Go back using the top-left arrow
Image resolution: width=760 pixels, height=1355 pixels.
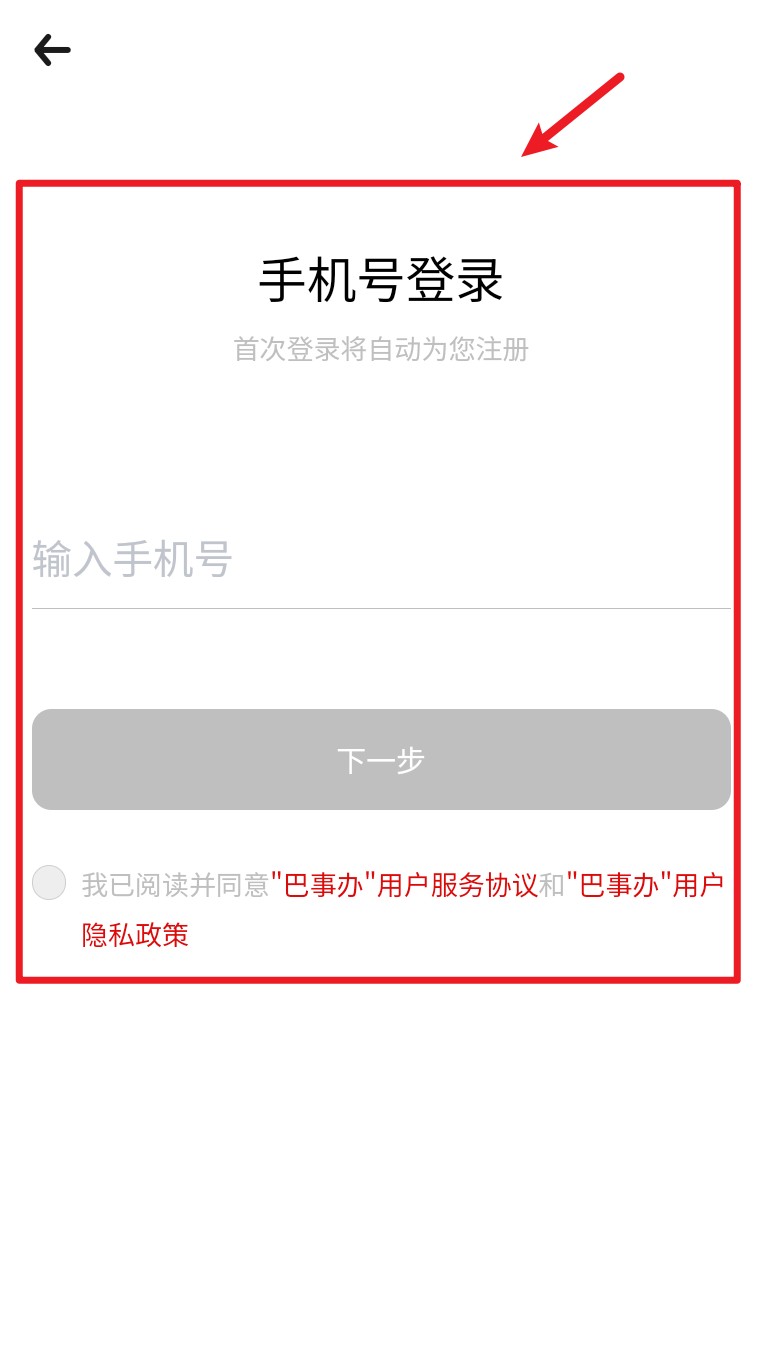point(52,49)
